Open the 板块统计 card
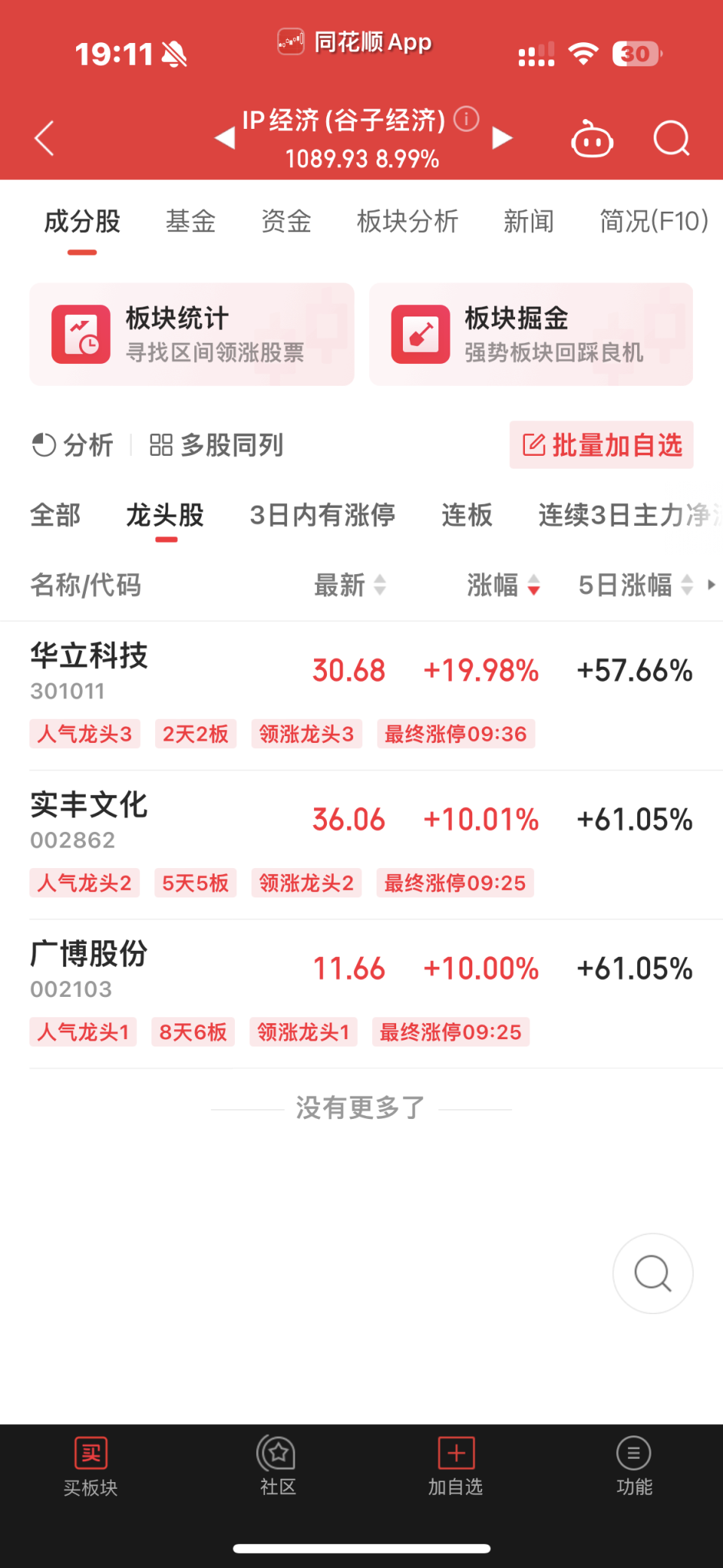Screen dimensions: 723x1568 click(x=191, y=335)
